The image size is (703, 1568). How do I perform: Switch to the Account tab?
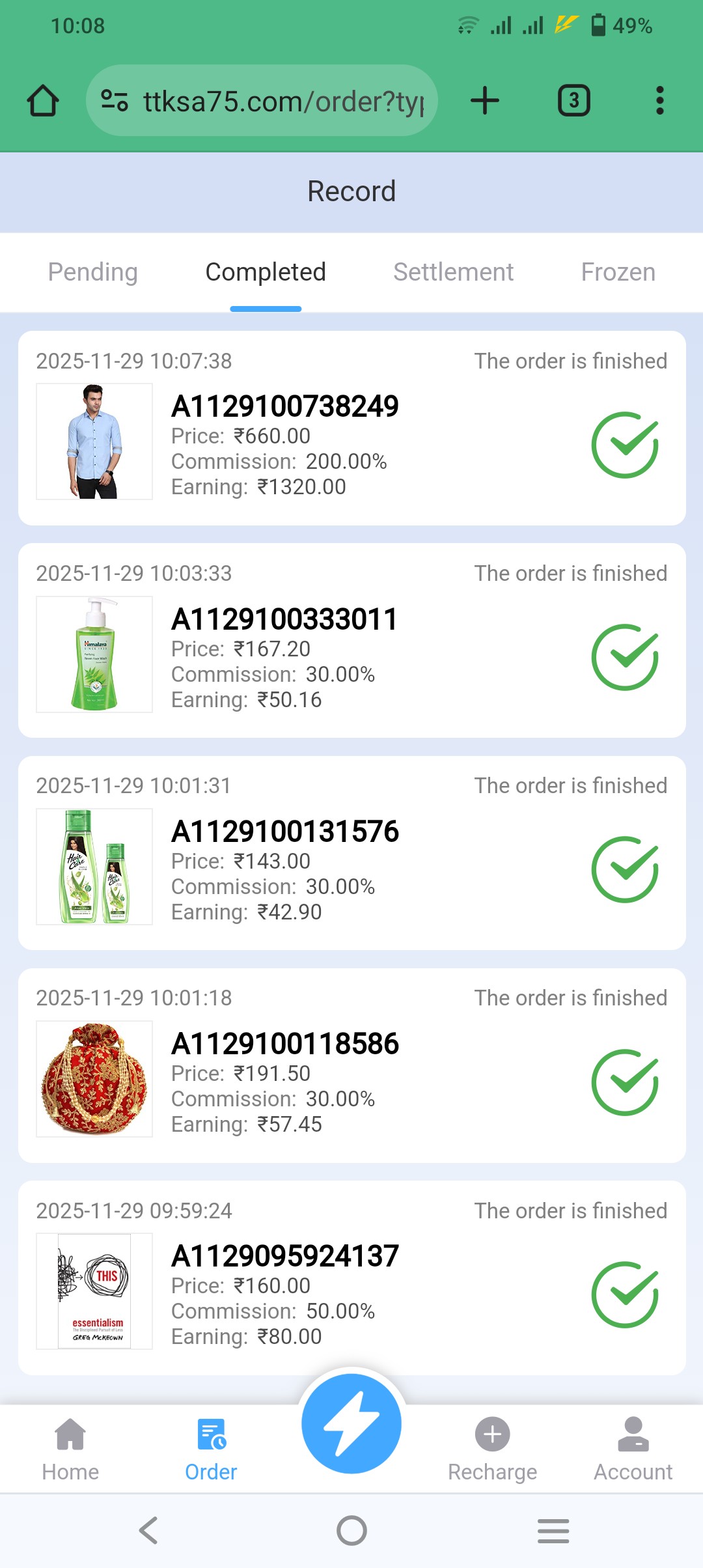[633, 1449]
